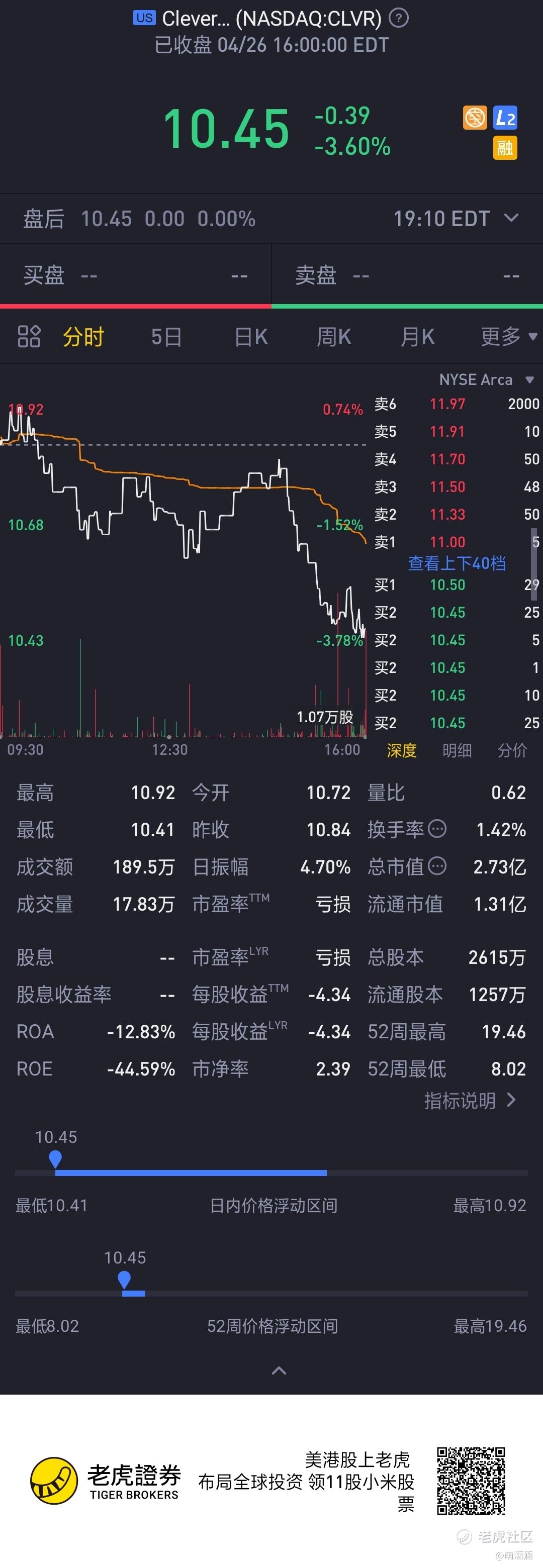Open the 更多 chart options dropdown
This screenshot has height=1568, width=543.
pos(508,337)
